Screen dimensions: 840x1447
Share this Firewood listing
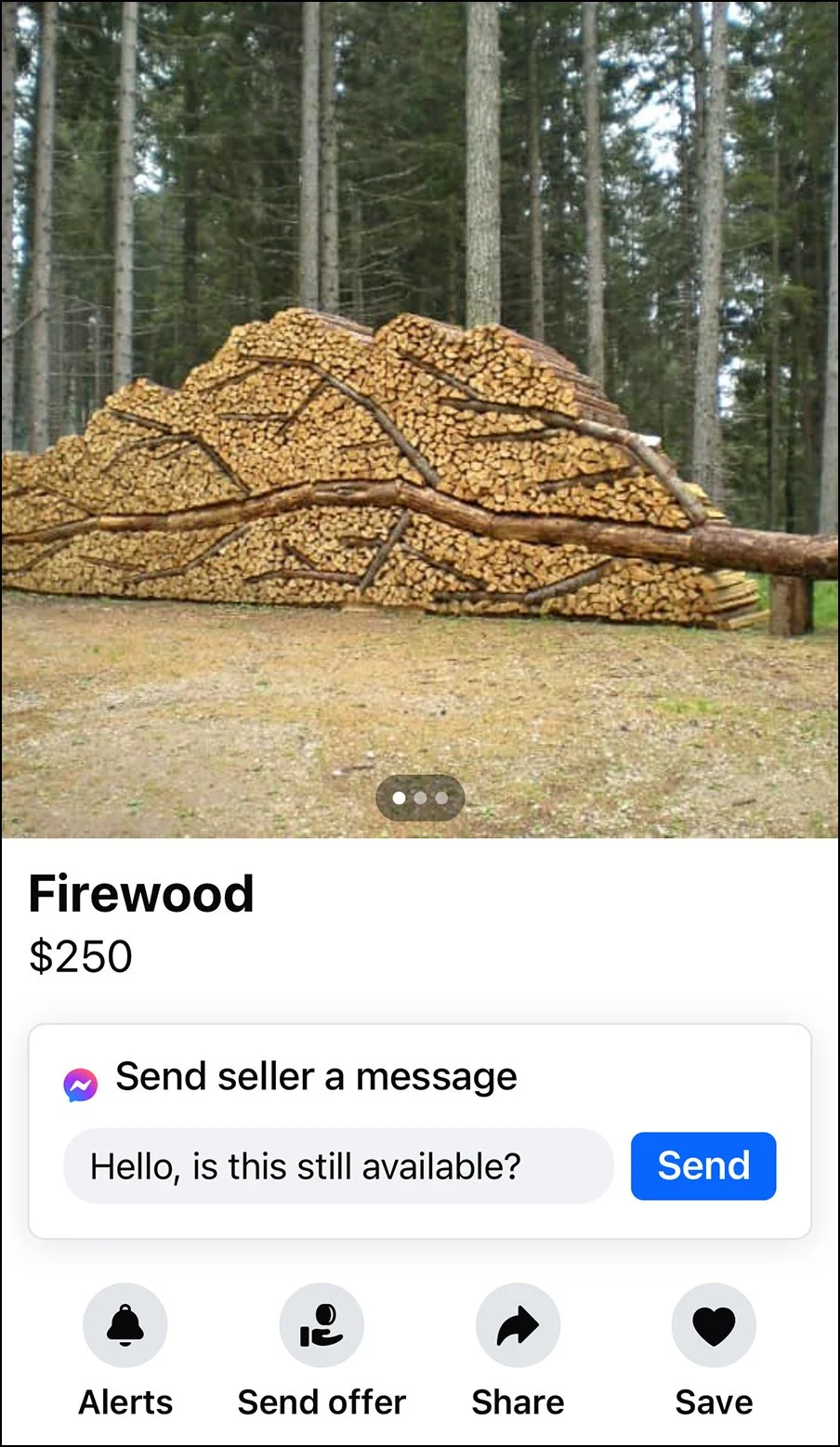pos(518,1325)
